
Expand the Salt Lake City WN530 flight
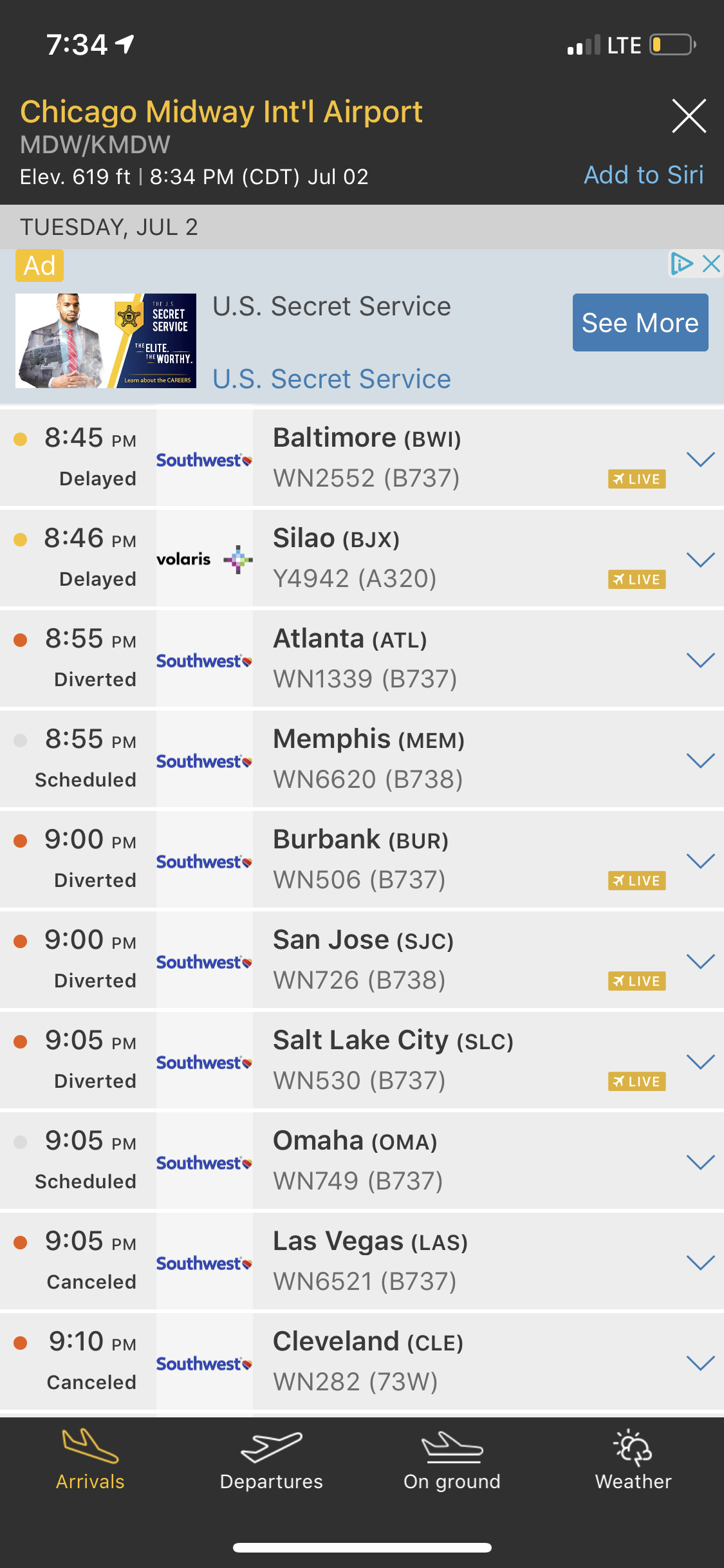700,1061
